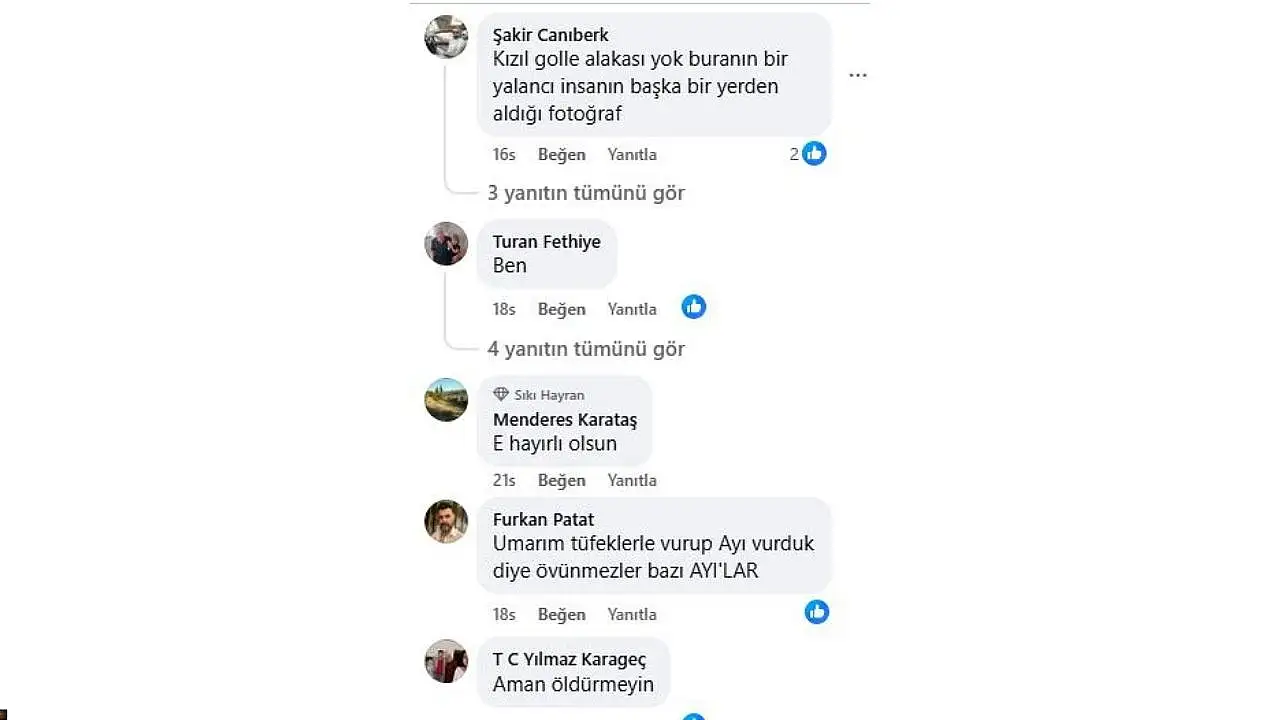Open Furkan Patat's profile photo
Image resolution: width=1280 pixels, height=720 pixels.
pyautogui.click(x=446, y=521)
